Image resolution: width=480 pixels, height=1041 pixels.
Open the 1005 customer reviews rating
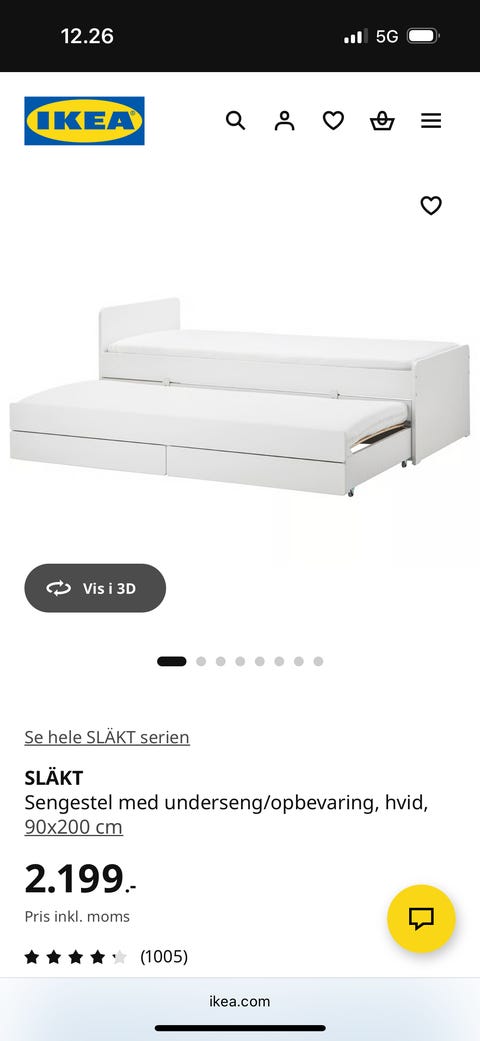tap(106, 957)
